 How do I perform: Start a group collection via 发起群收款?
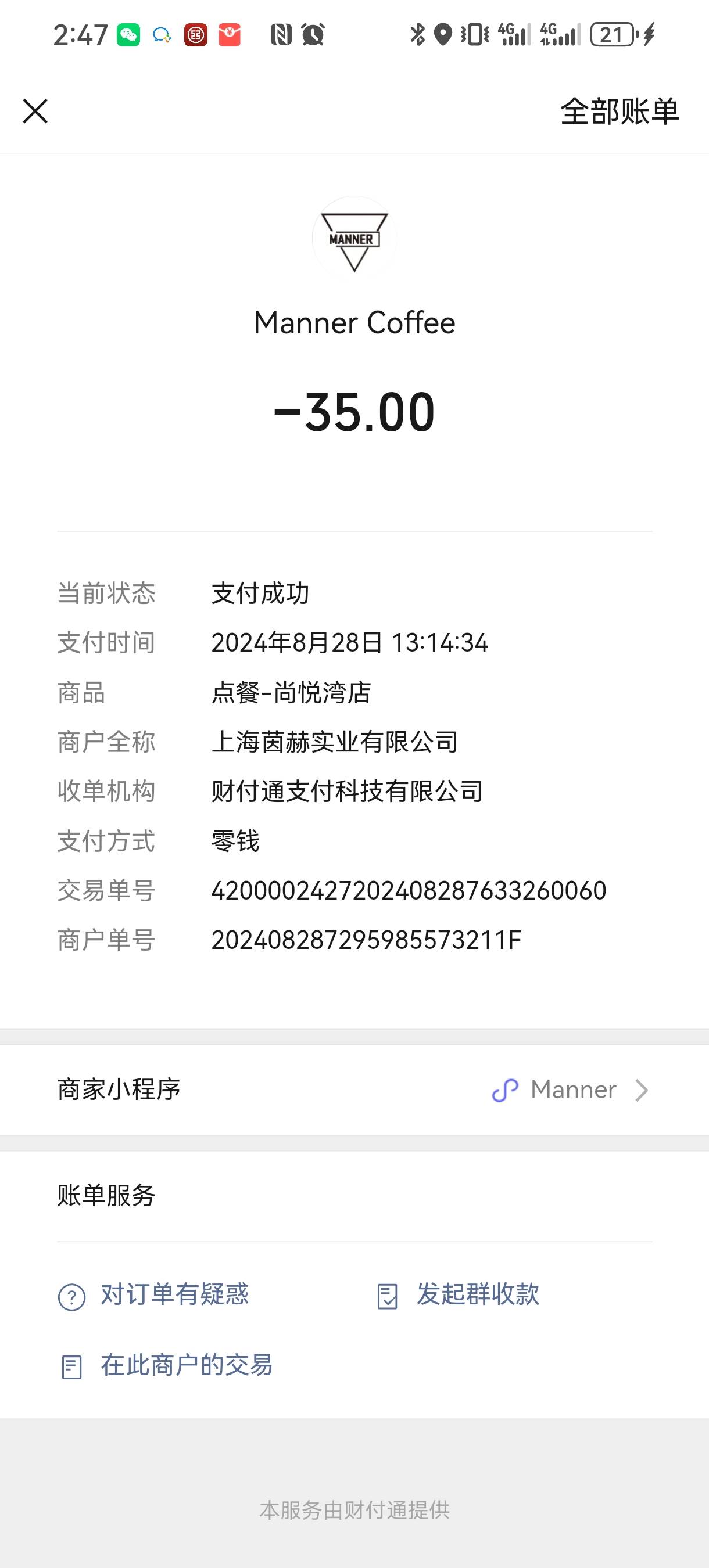coord(457,1294)
